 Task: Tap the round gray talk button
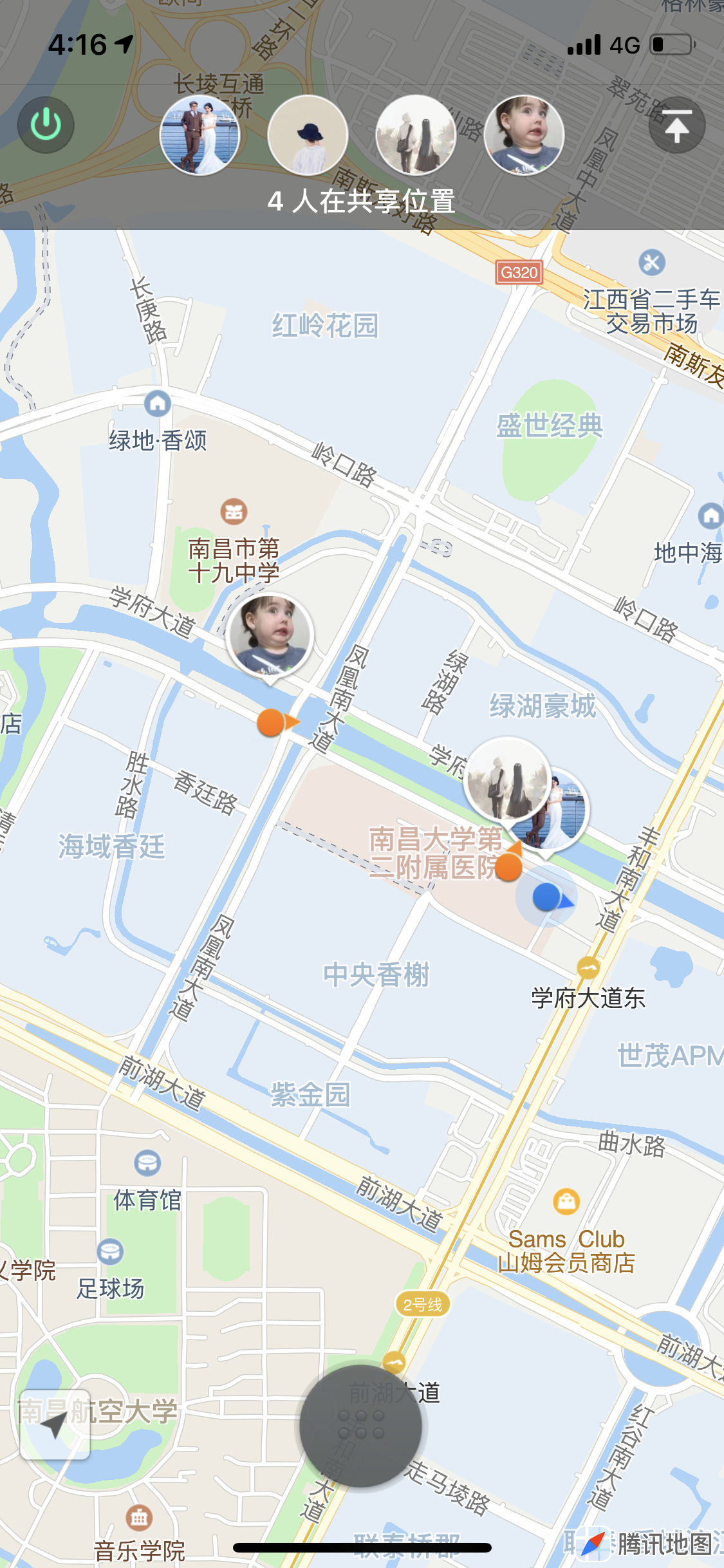coord(360,1426)
